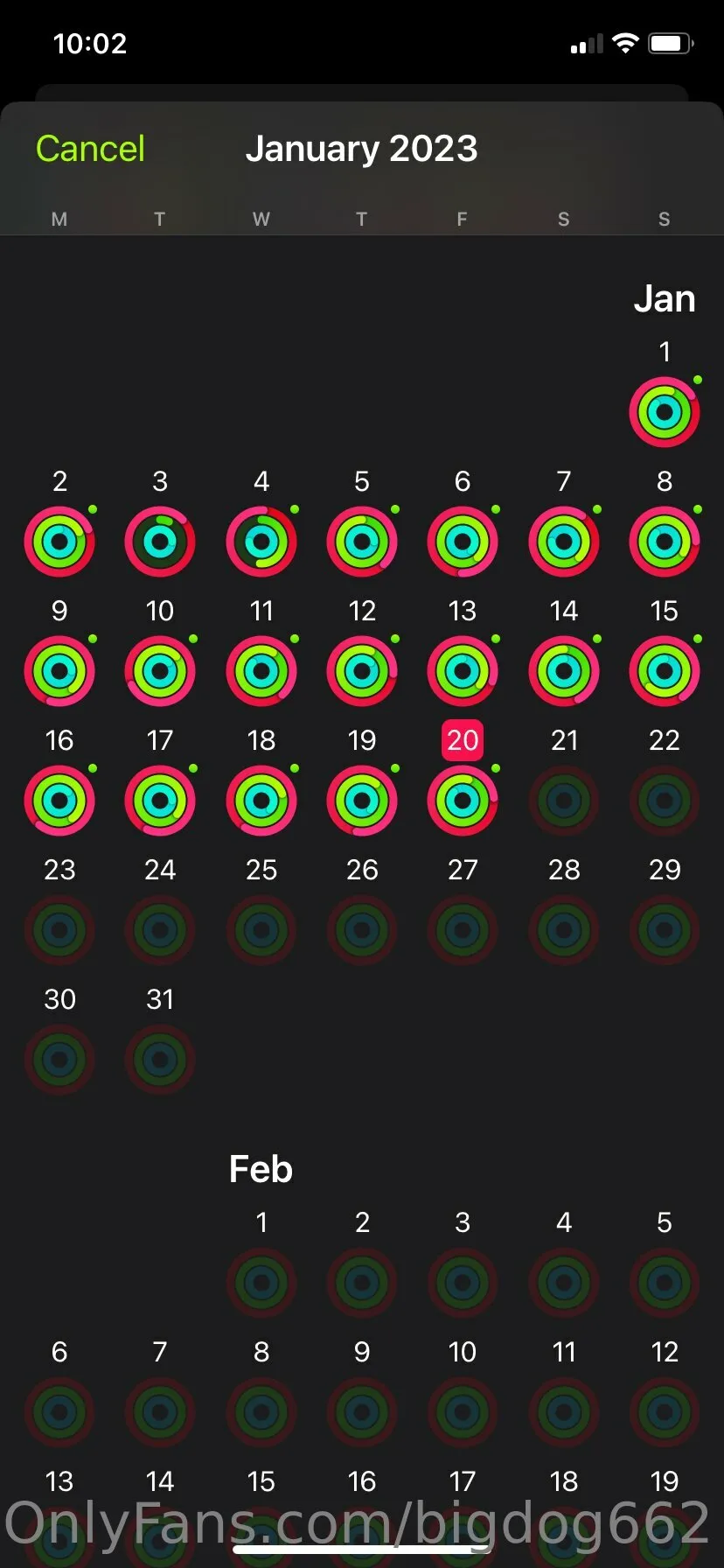Select January 17 activity day
The height and width of the screenshot is (1568, 724).
tap(160, 801)
